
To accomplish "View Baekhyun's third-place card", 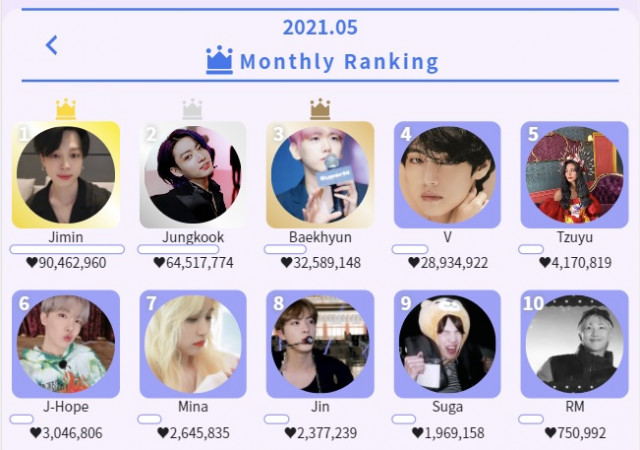I will [320, 175].
